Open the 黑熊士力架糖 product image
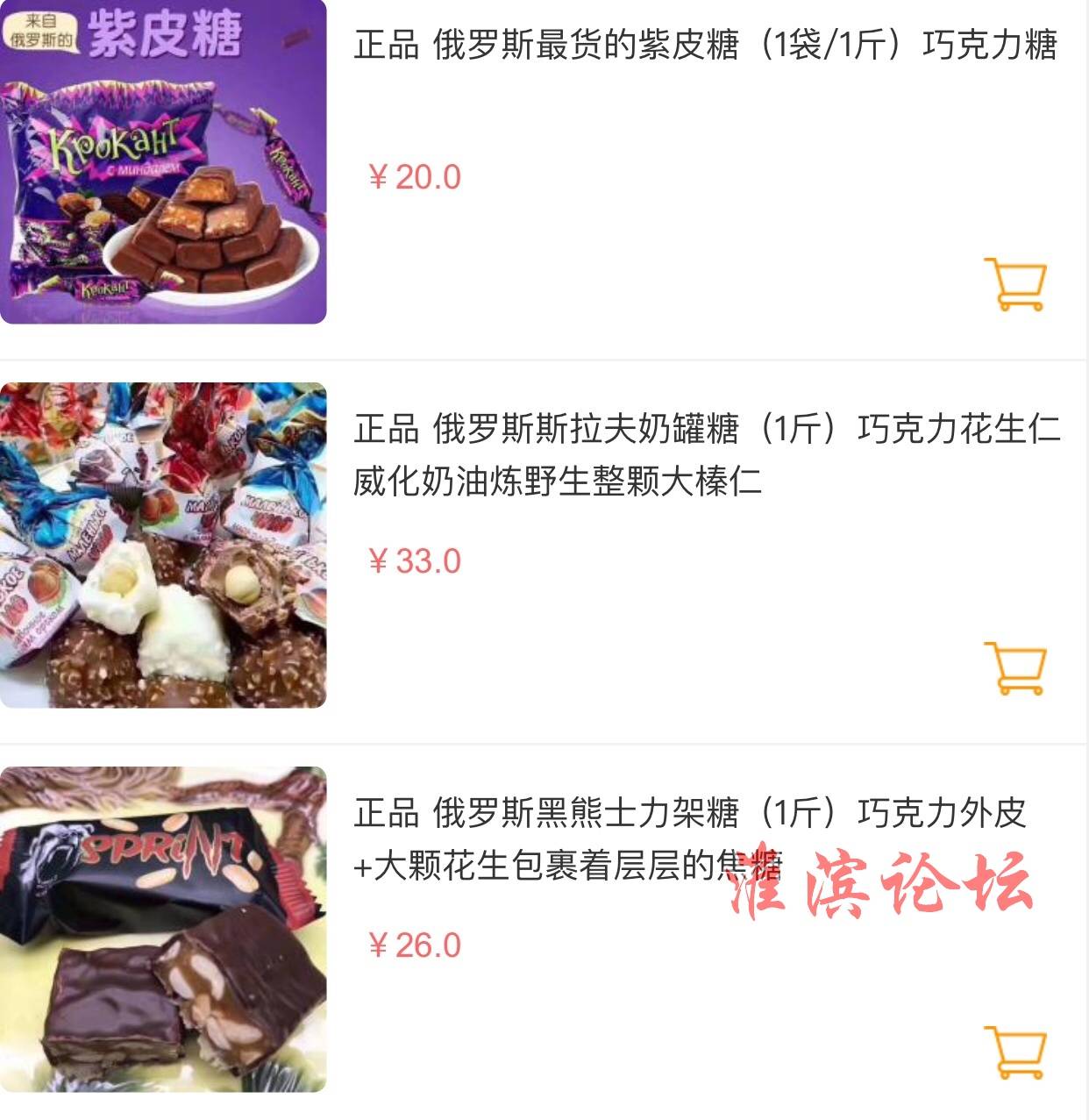The image size is (1089, 1120). point(163,929)
